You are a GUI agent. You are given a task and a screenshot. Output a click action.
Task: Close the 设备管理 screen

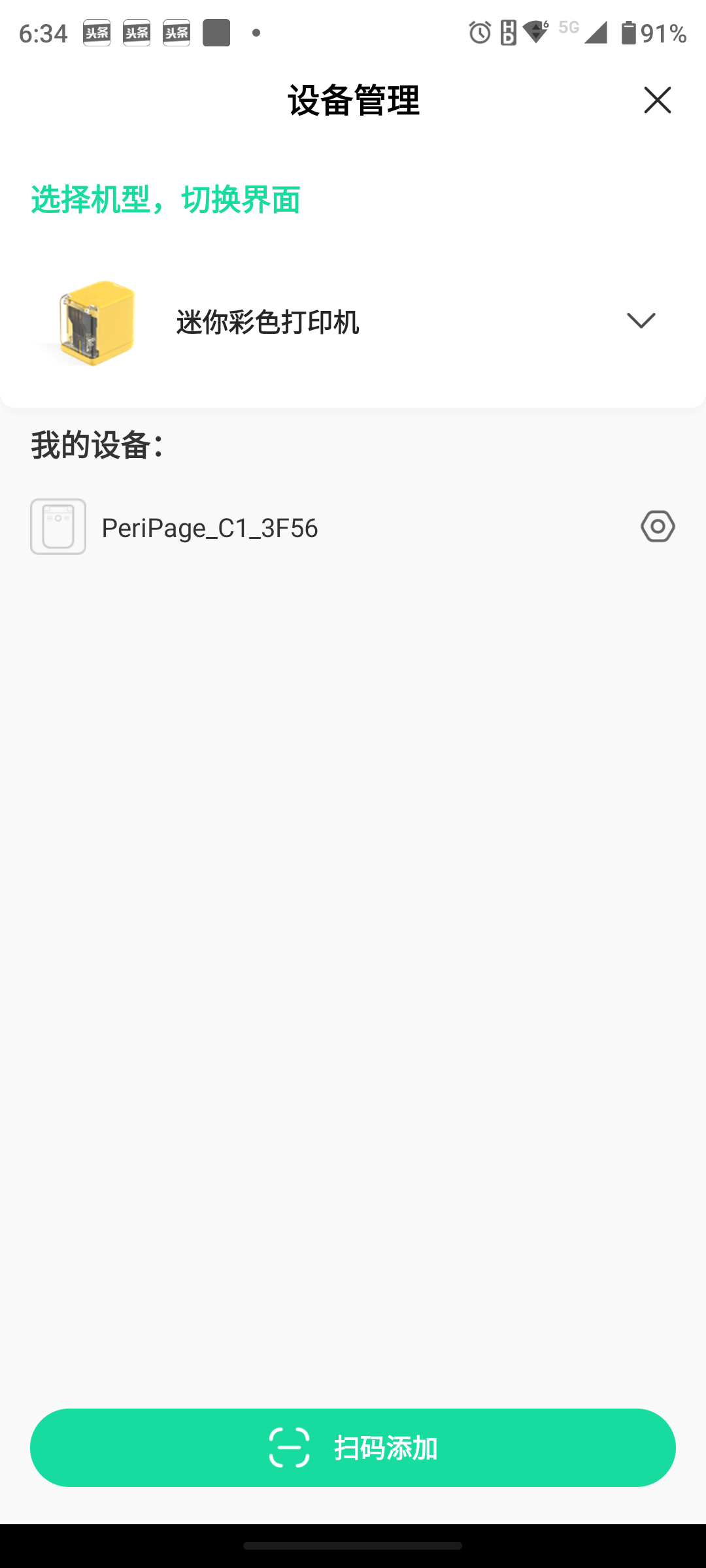point(657,100)
